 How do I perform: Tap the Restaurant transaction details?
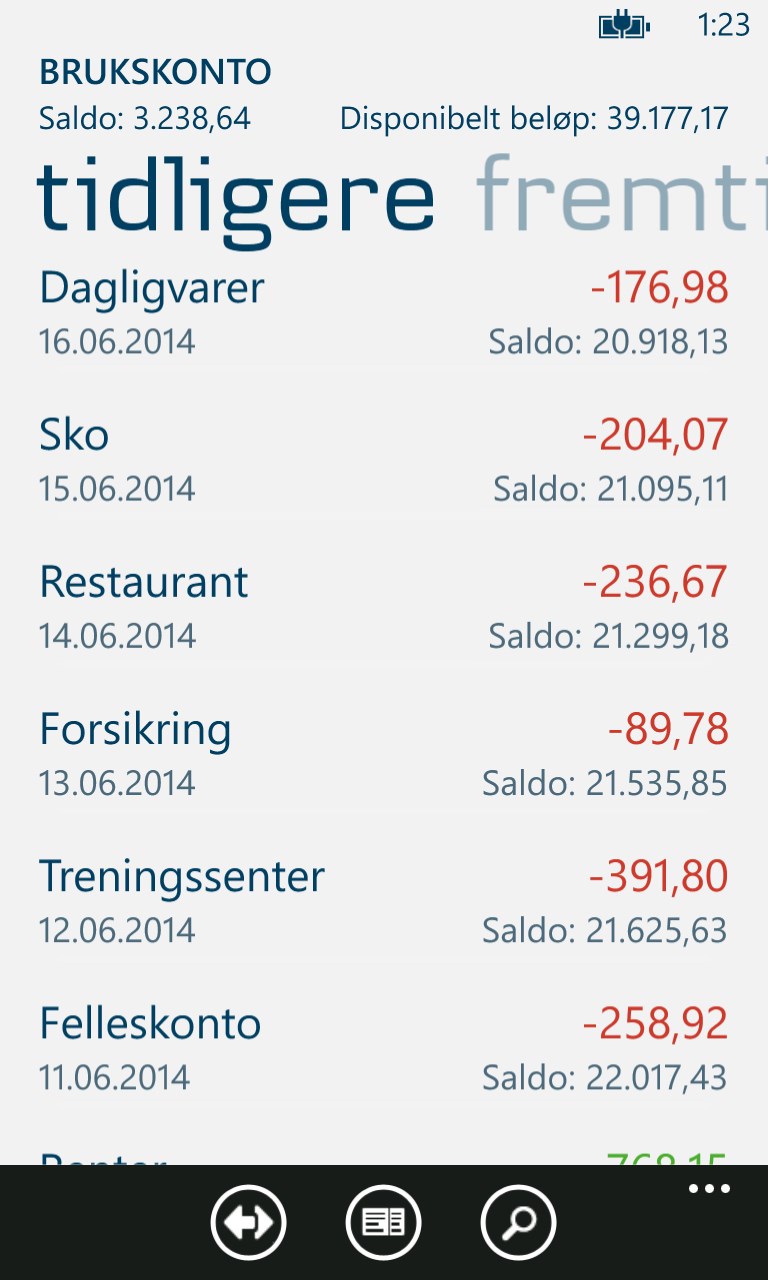[145, 582]
